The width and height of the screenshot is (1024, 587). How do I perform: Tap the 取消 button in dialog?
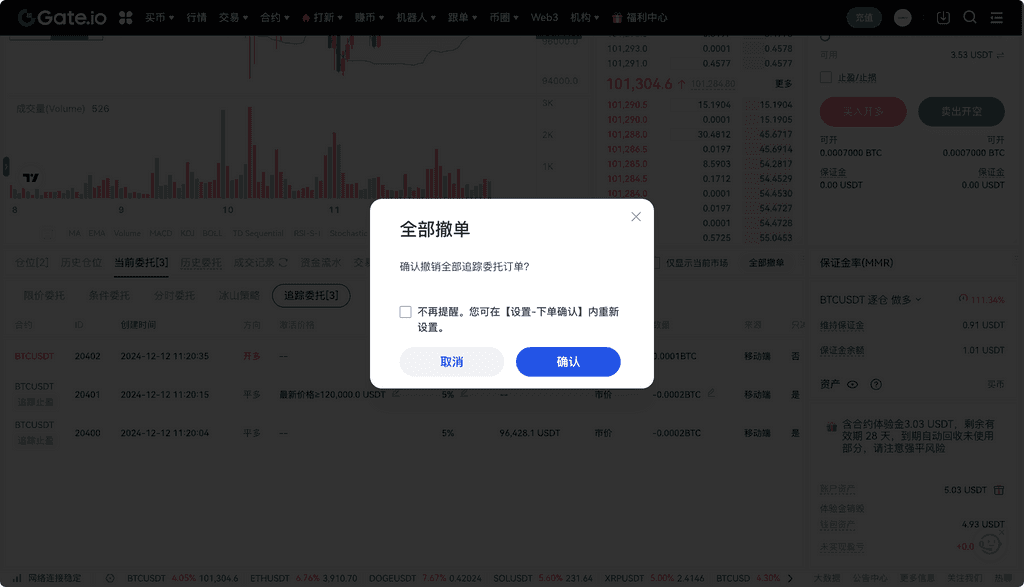tap(452, 362)
